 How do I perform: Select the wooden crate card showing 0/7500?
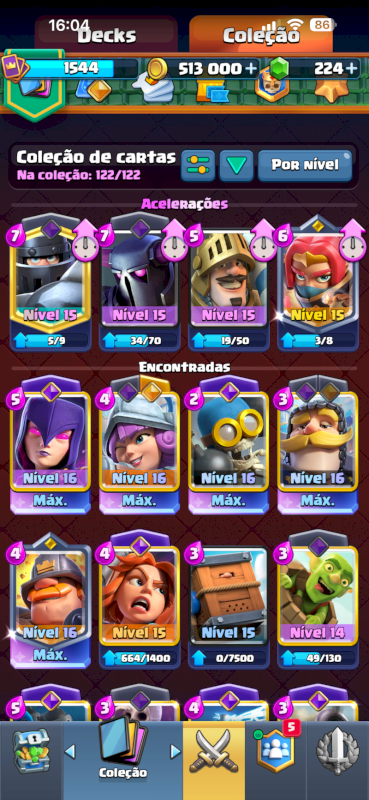click(x=229, y=601)
